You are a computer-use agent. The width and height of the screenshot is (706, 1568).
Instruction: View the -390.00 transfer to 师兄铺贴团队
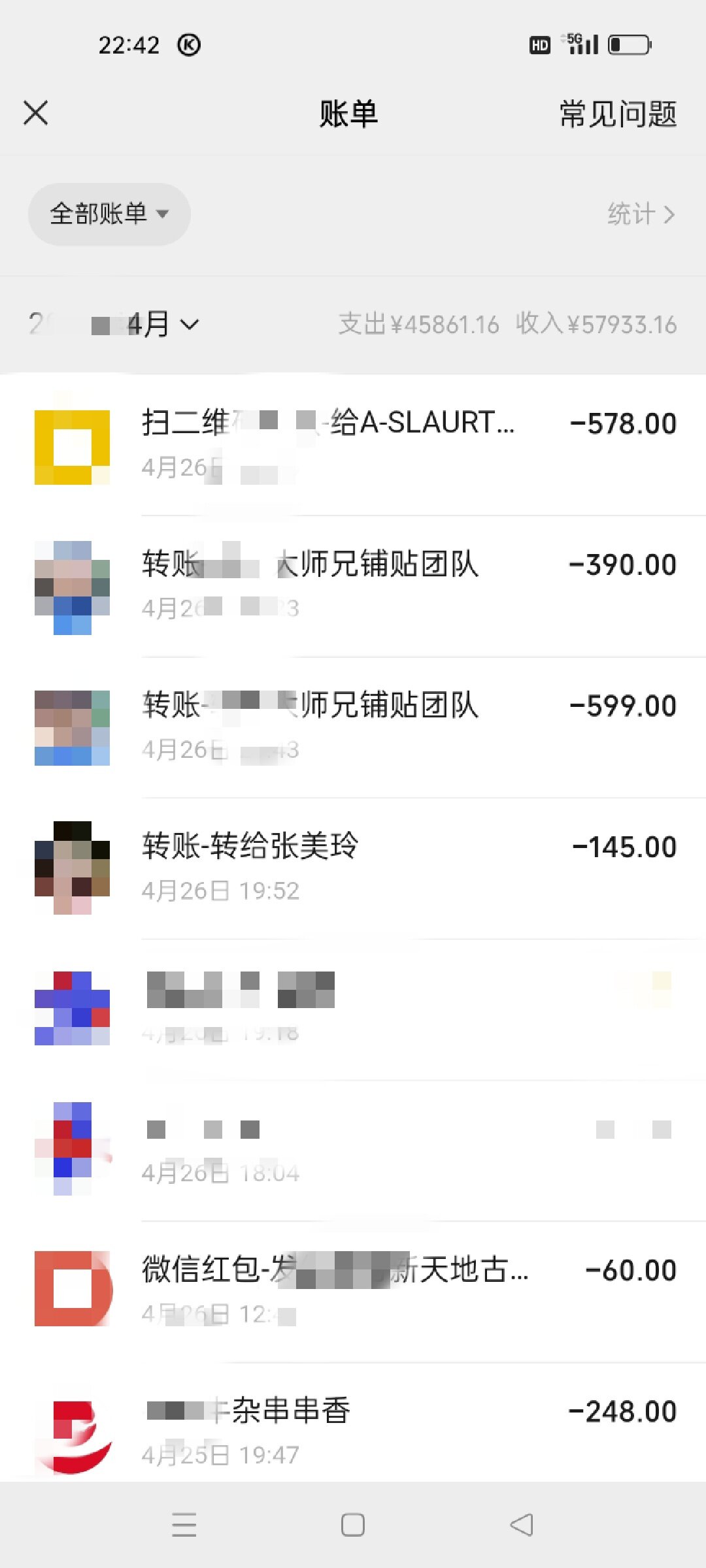point(353,586)
